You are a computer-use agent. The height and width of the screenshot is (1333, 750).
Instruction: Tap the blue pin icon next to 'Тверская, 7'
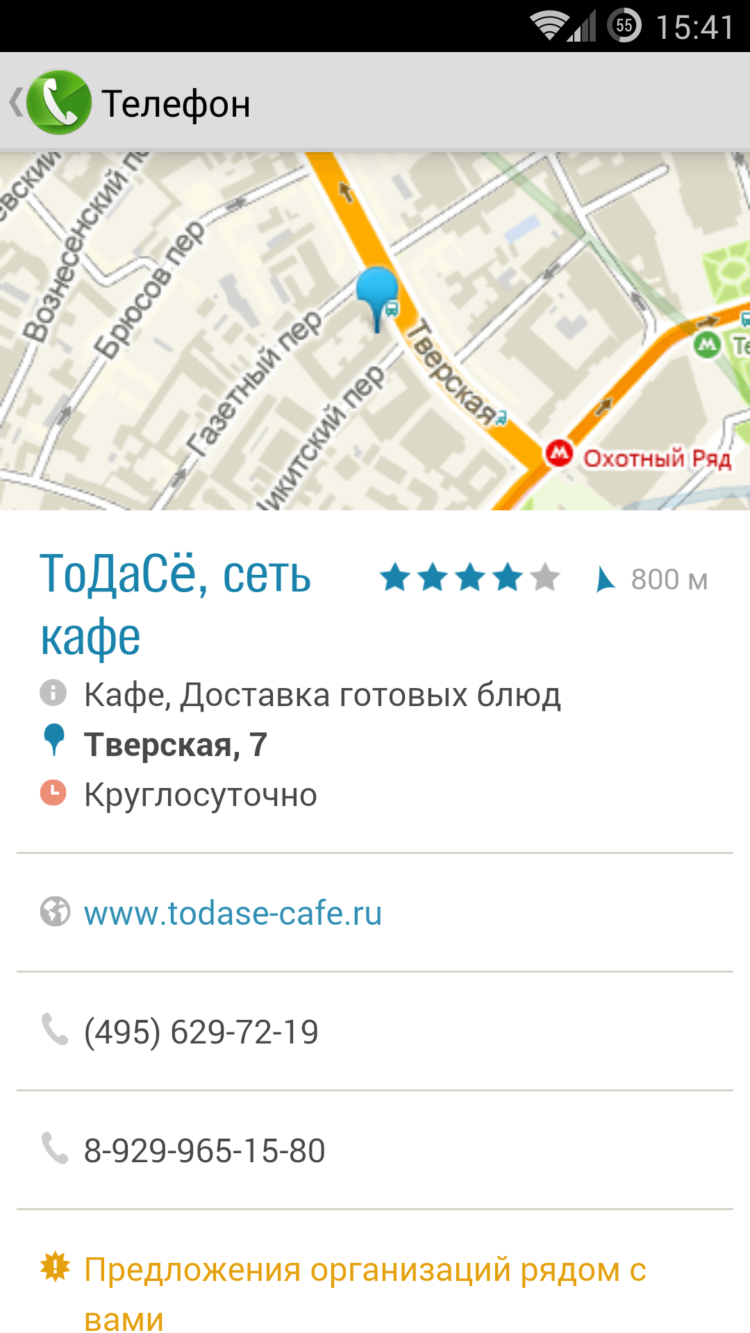(53, 740)
